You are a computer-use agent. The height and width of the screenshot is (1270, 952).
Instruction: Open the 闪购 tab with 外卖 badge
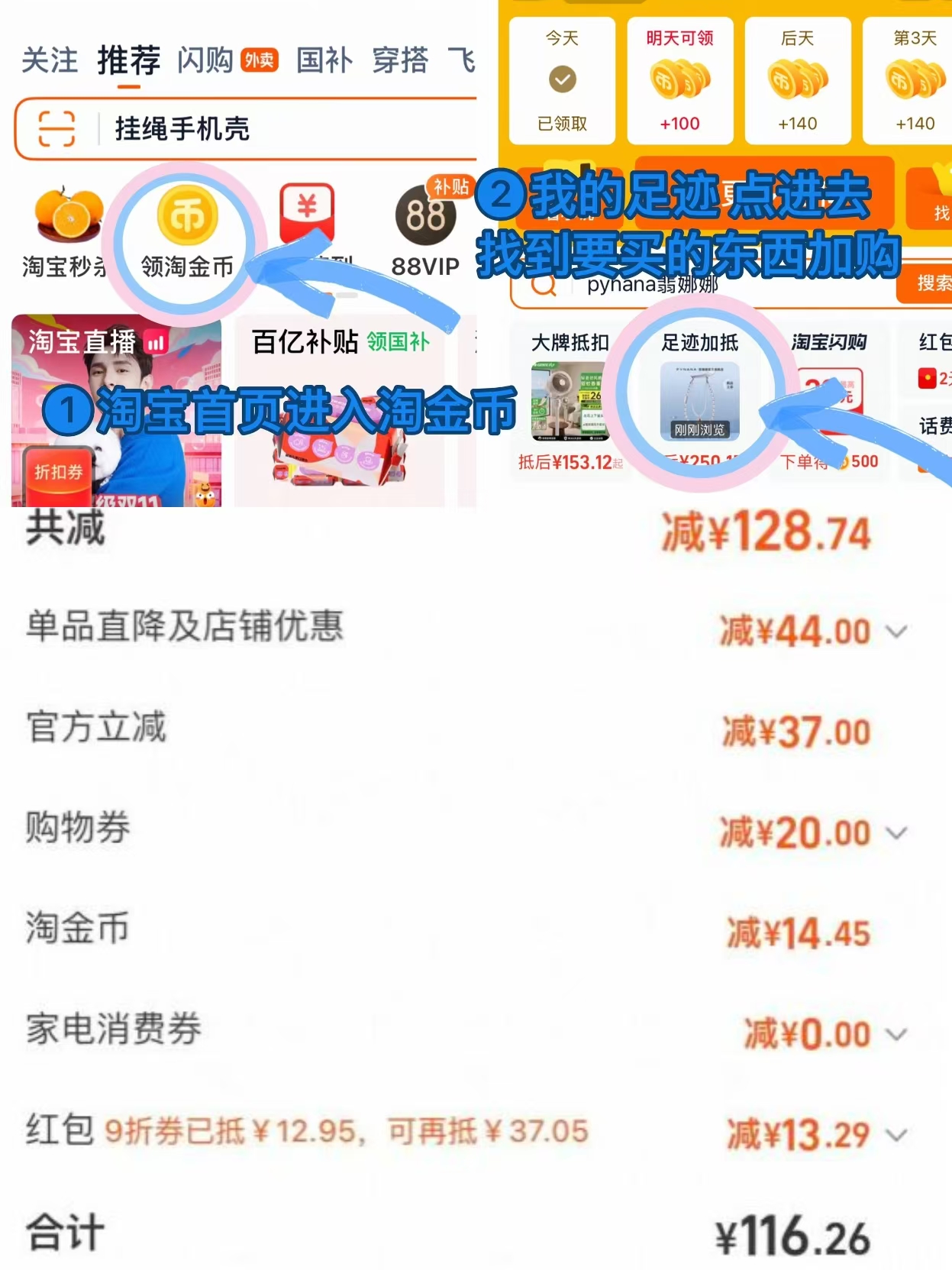click(204, 60)
